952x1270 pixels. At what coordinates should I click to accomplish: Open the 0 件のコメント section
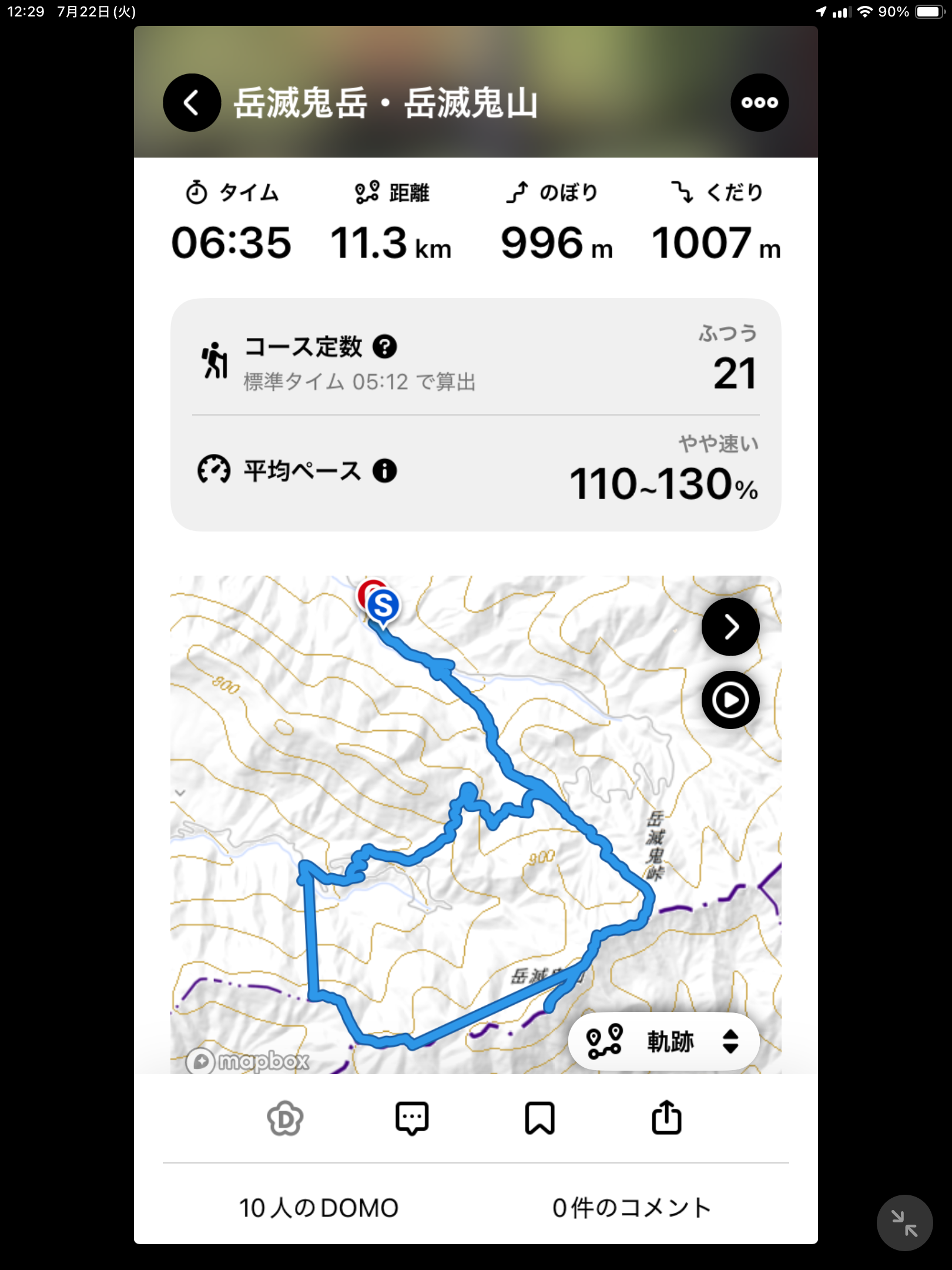[632, 1208]
